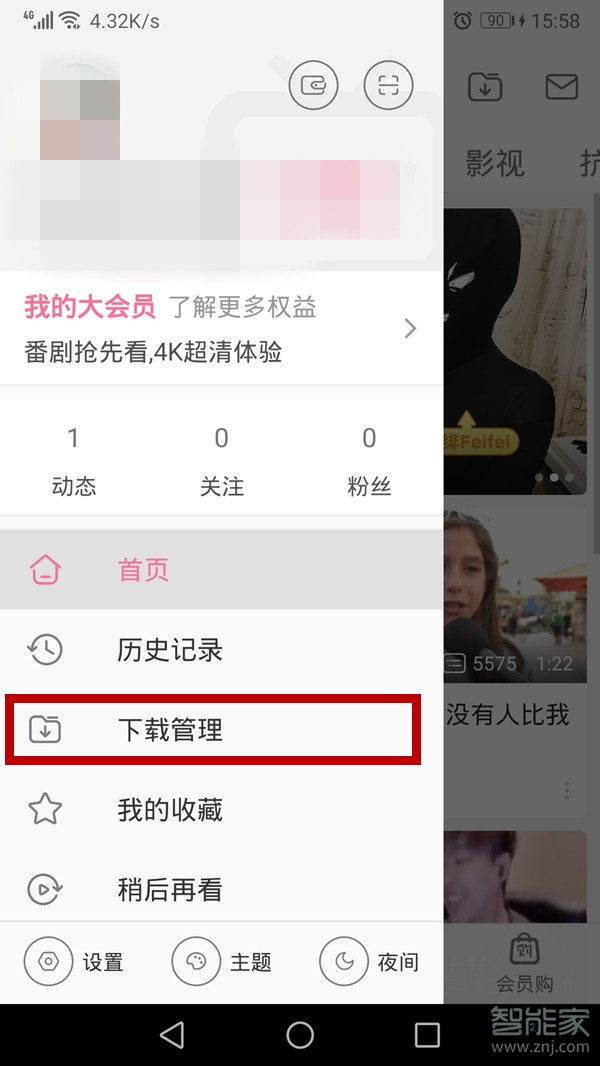Open the QR code scanner
Viewport: 600px width, 1066px height.
(389, 85)
